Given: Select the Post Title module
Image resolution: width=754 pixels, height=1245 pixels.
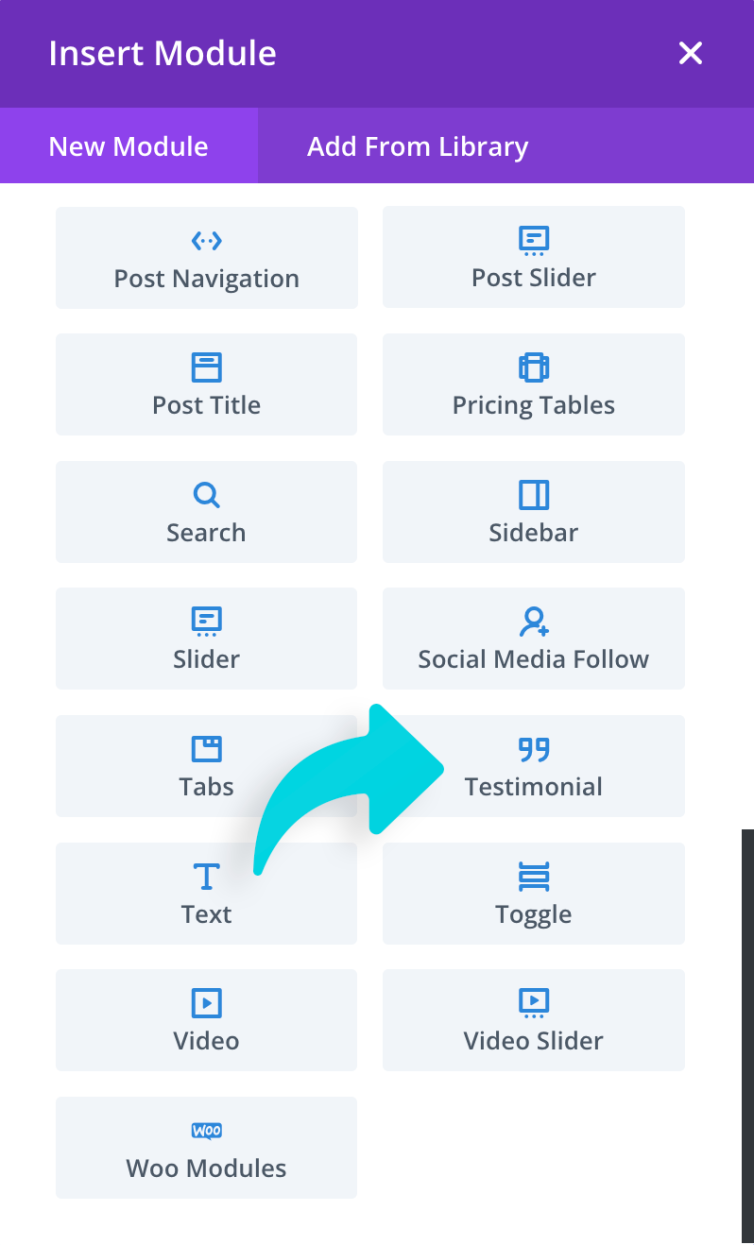Looking at the screenshot, I should [206, 385].
